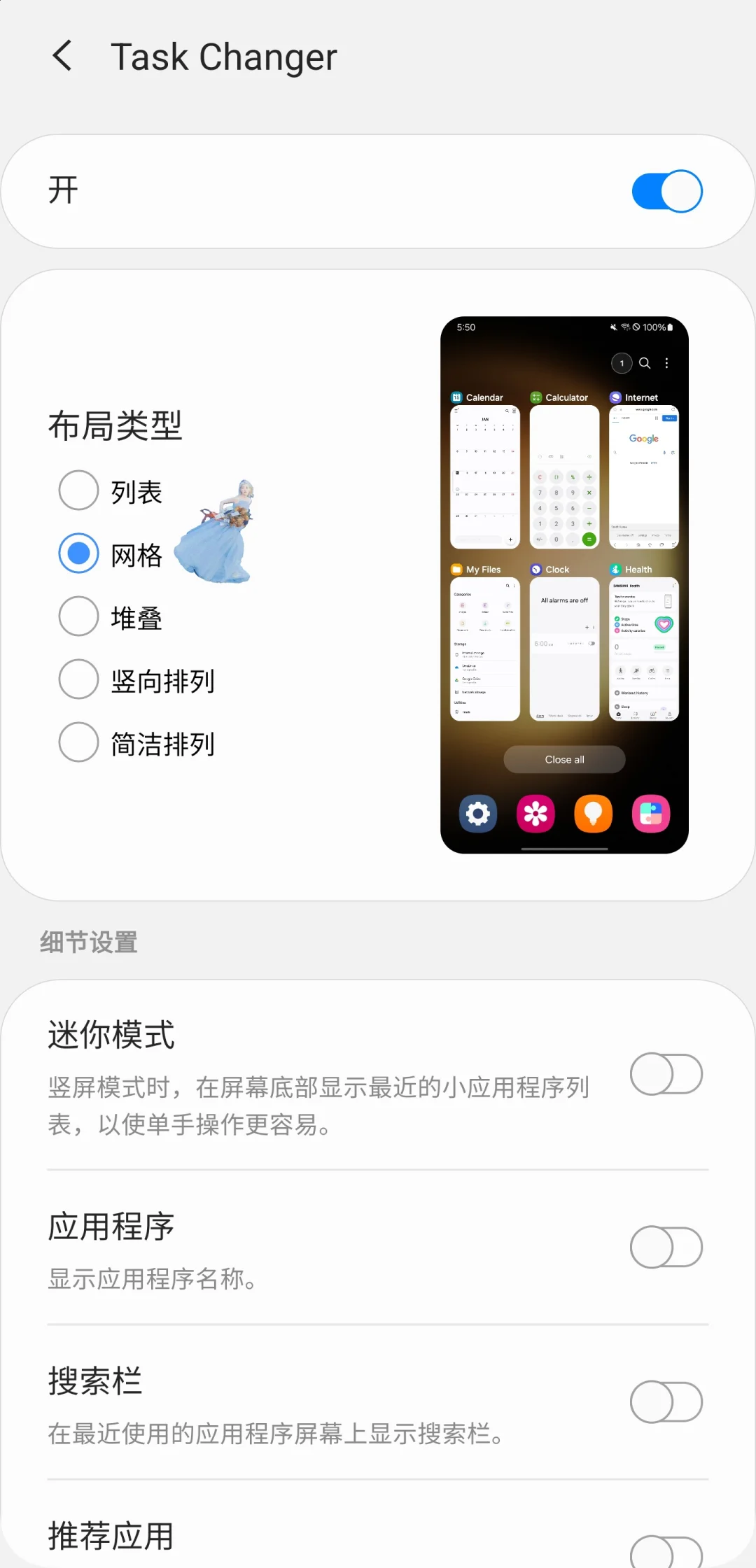Select the 堆叠 layout radio button

click(78, 616)
